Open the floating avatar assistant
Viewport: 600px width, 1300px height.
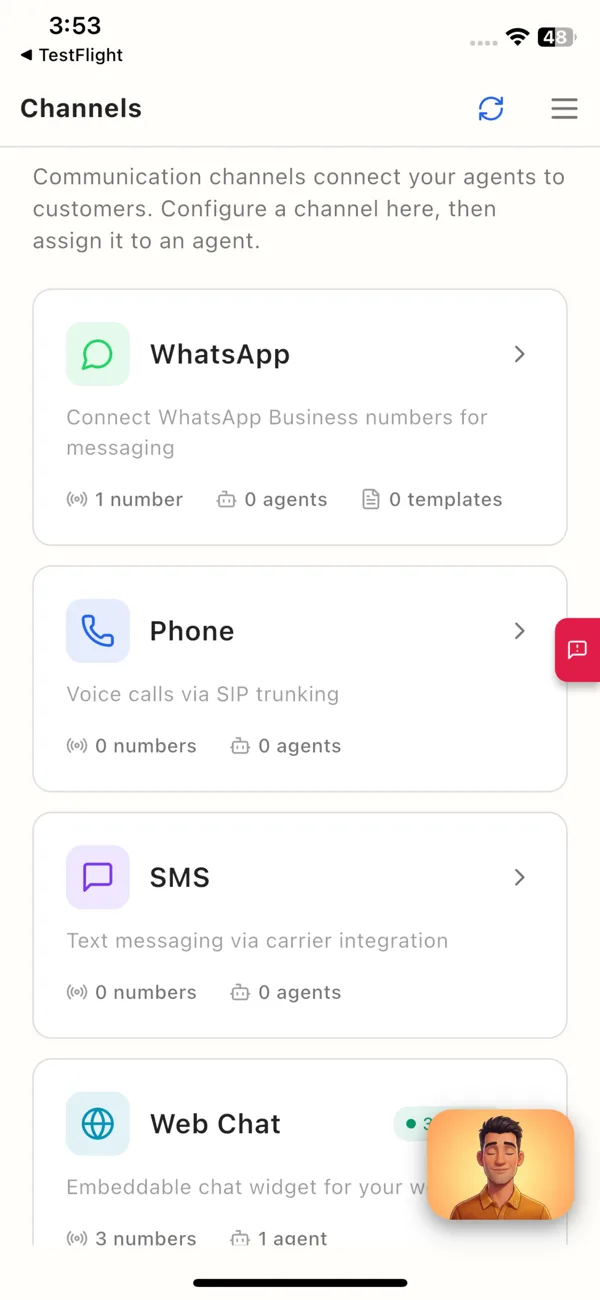coord(501,1164)
